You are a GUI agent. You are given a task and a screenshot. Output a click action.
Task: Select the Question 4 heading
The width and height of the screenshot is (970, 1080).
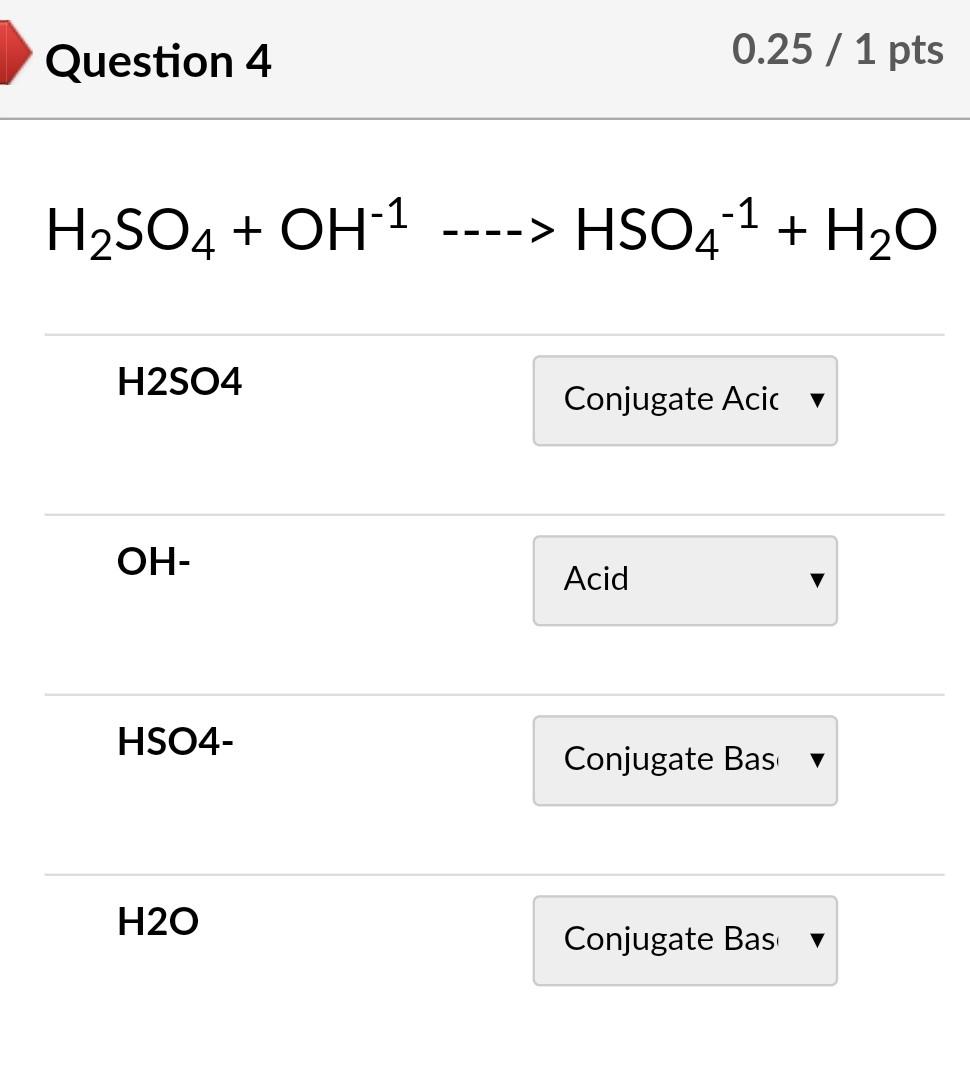click(160, 60)
